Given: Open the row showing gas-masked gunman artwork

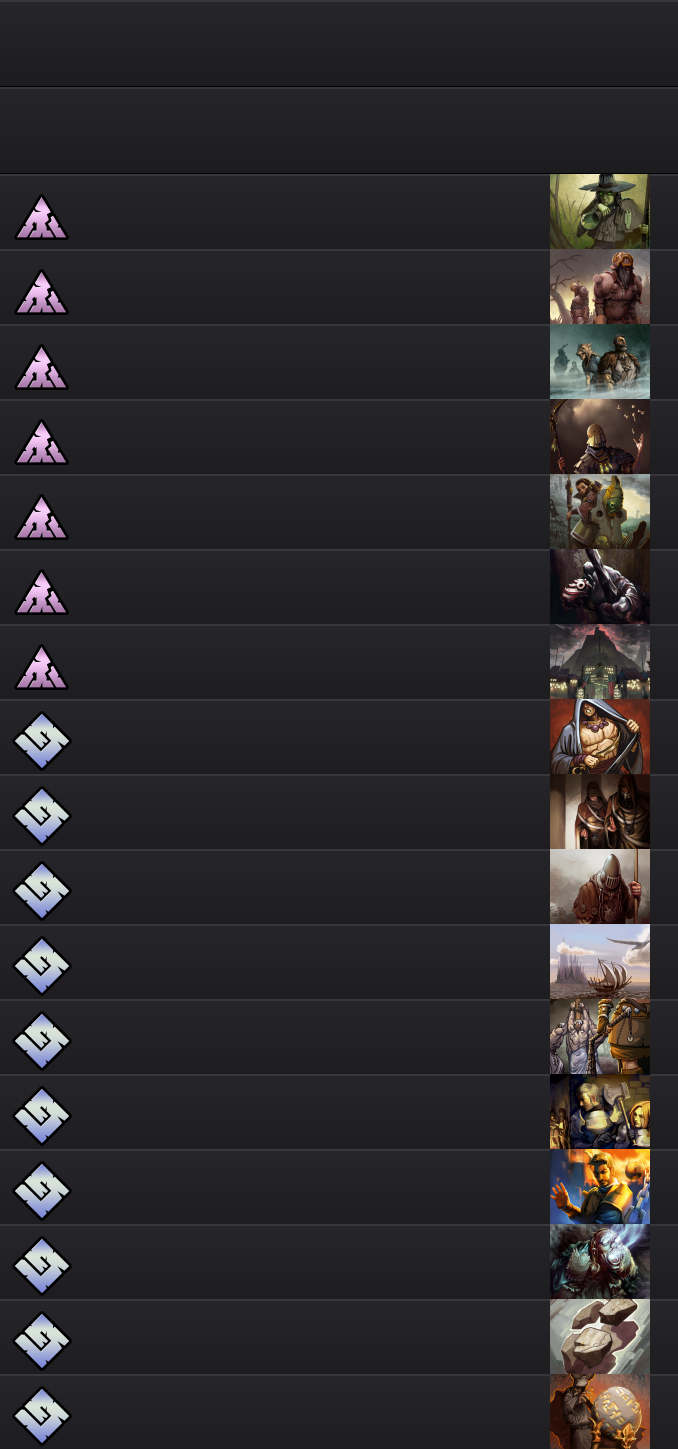Looking at the screenshot, I should [x=339, y=587].
